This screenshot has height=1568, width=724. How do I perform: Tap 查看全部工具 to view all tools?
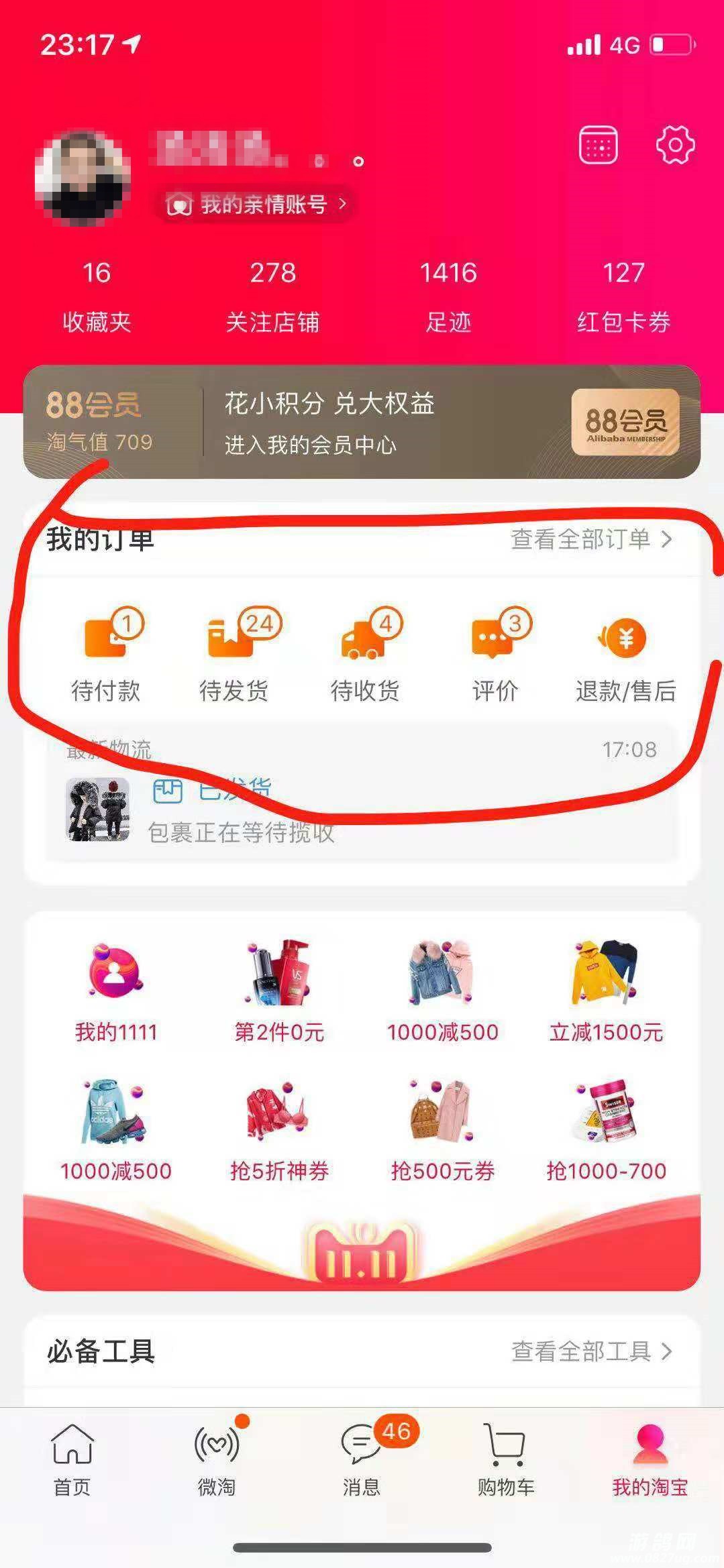[591, 1351]
